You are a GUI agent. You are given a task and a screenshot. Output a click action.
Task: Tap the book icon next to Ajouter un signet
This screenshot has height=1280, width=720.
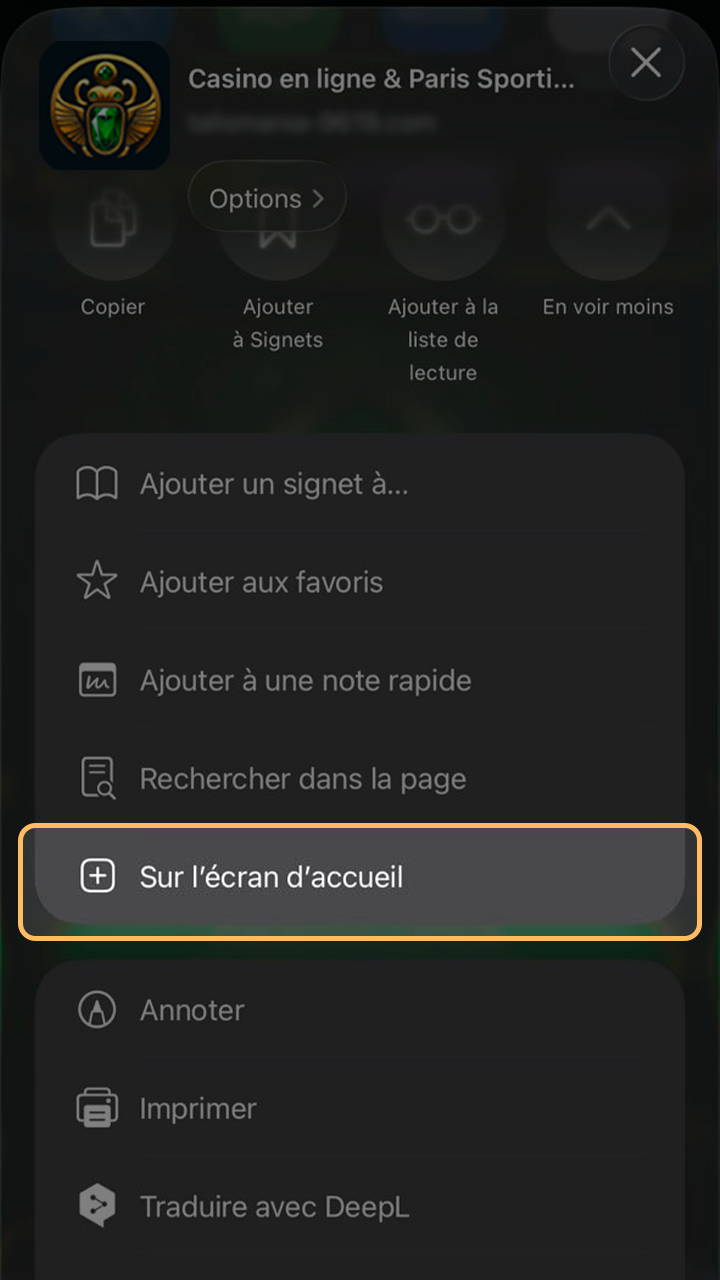(96, 483)
